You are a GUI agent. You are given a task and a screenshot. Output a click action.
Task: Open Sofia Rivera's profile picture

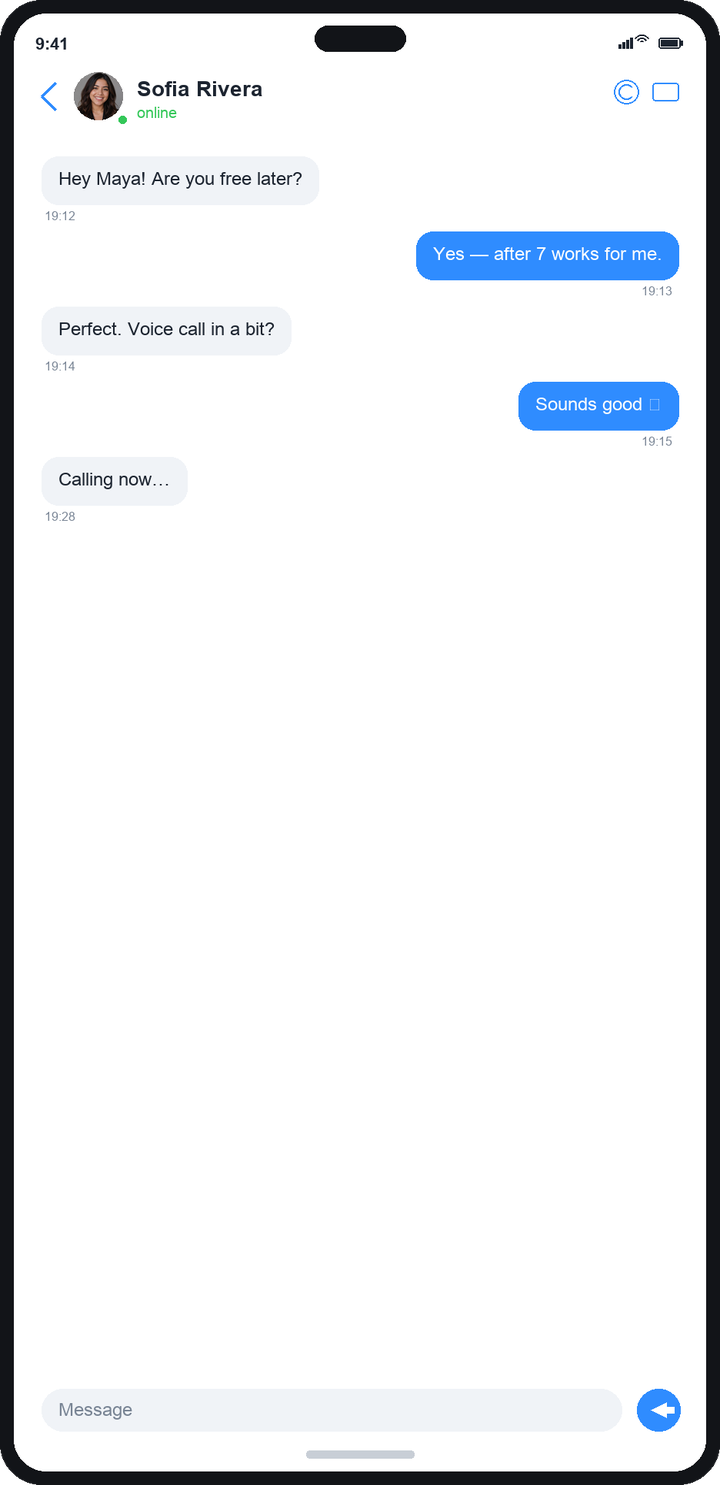pyautogui.click(x=98, y=97)
